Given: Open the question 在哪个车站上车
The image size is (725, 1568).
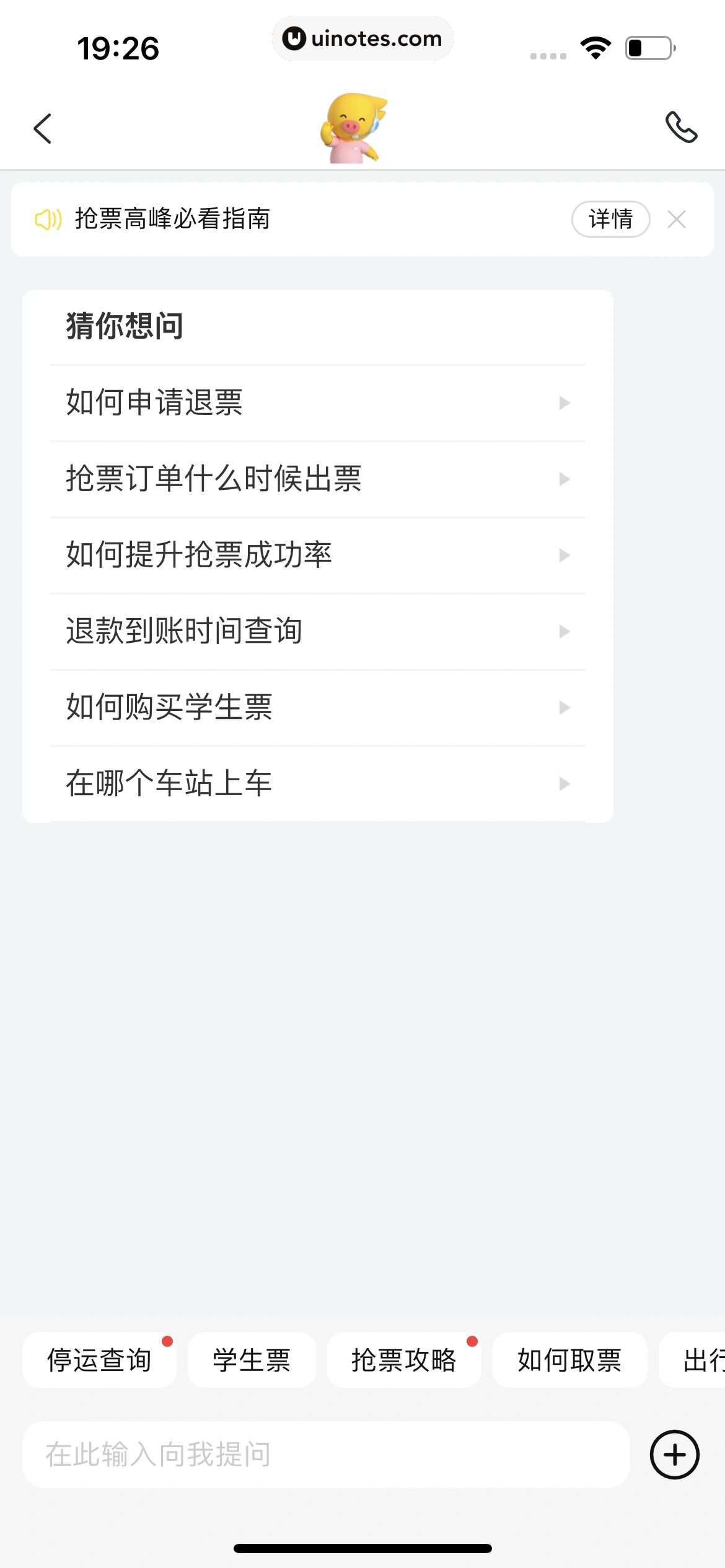Looking at the screenshot, I should pyautogui.click(x=317, y=784).
